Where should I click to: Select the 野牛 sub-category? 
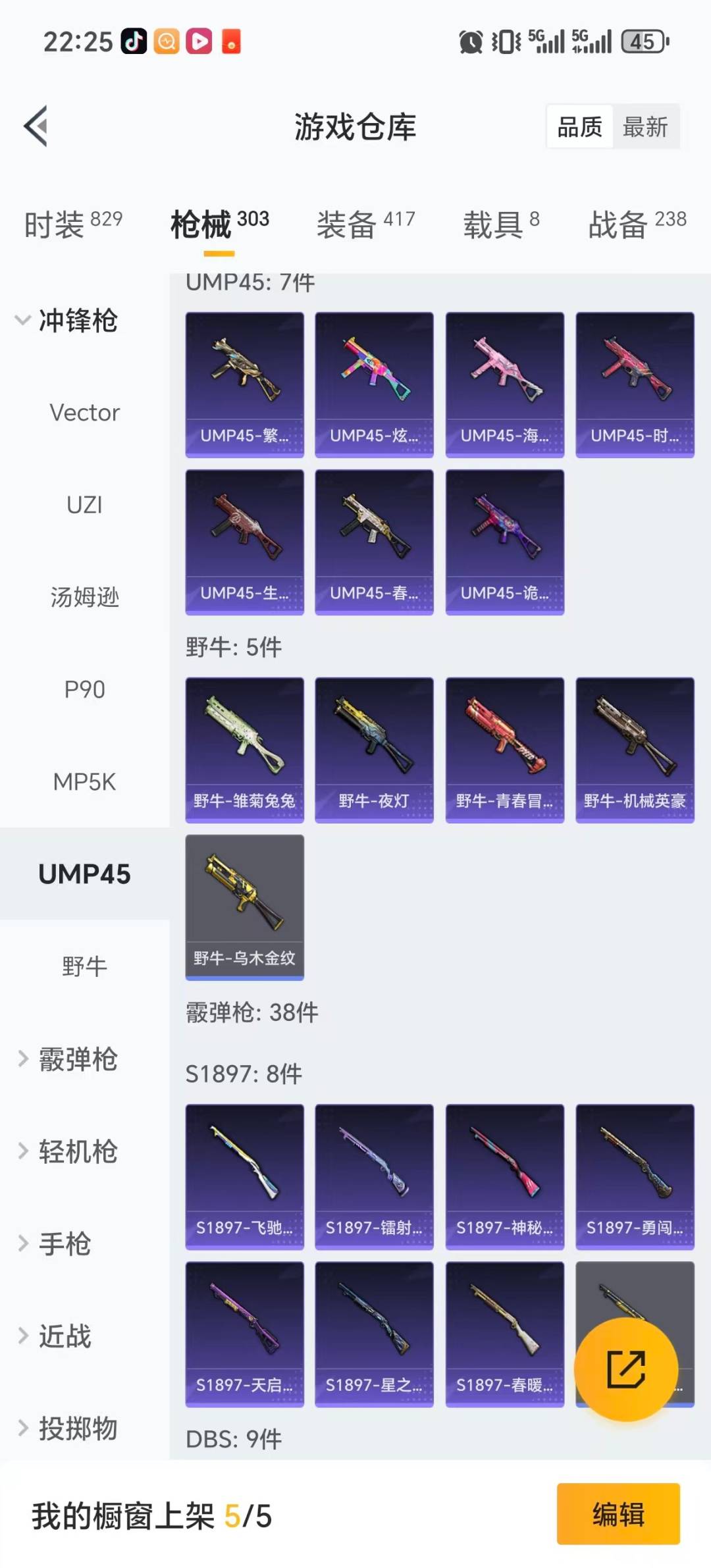point(84,966)
